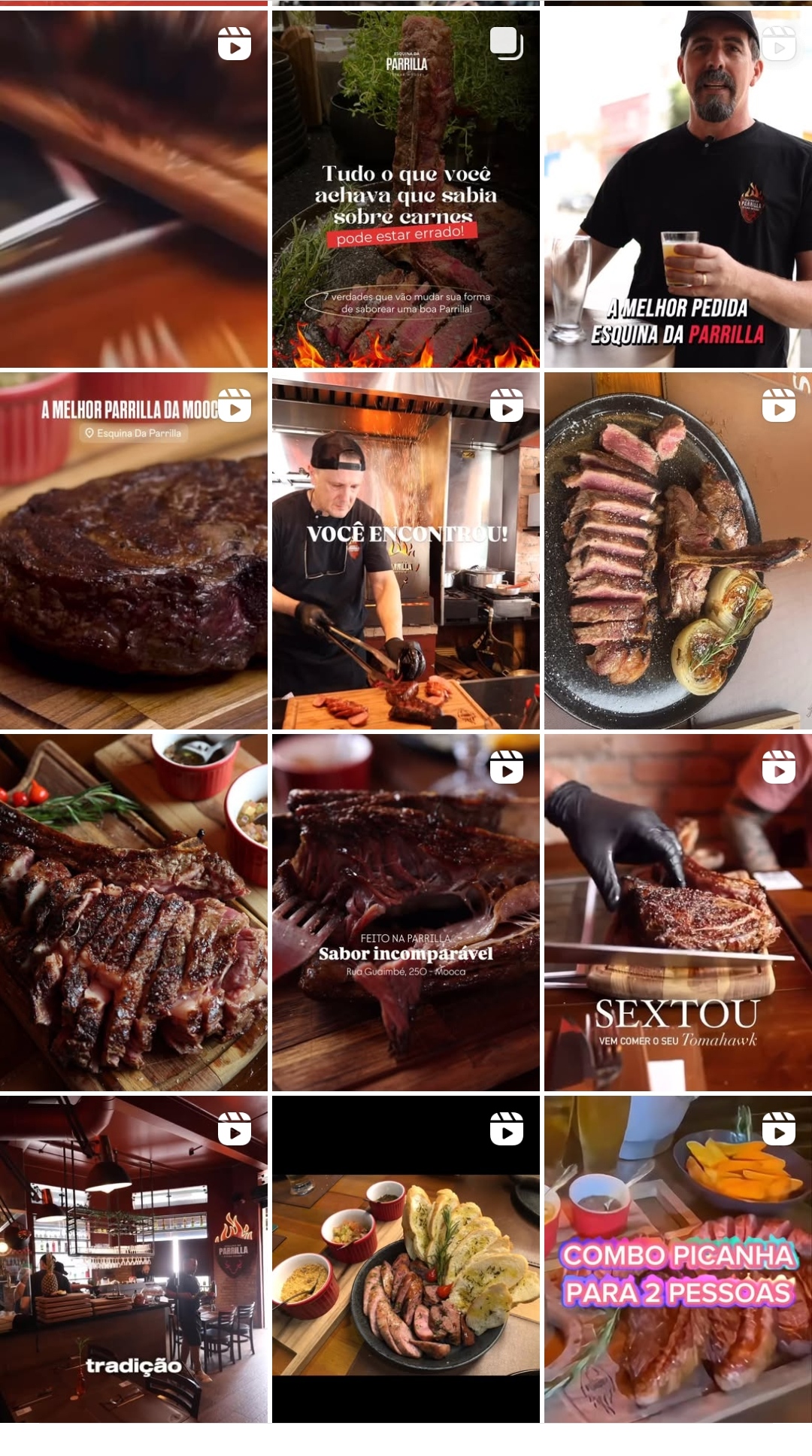The height and width of the screenshot is (1456, 812).
Task: Open the 'Tudo o que você achava' carousel post
Action: (x=405, y=188)
